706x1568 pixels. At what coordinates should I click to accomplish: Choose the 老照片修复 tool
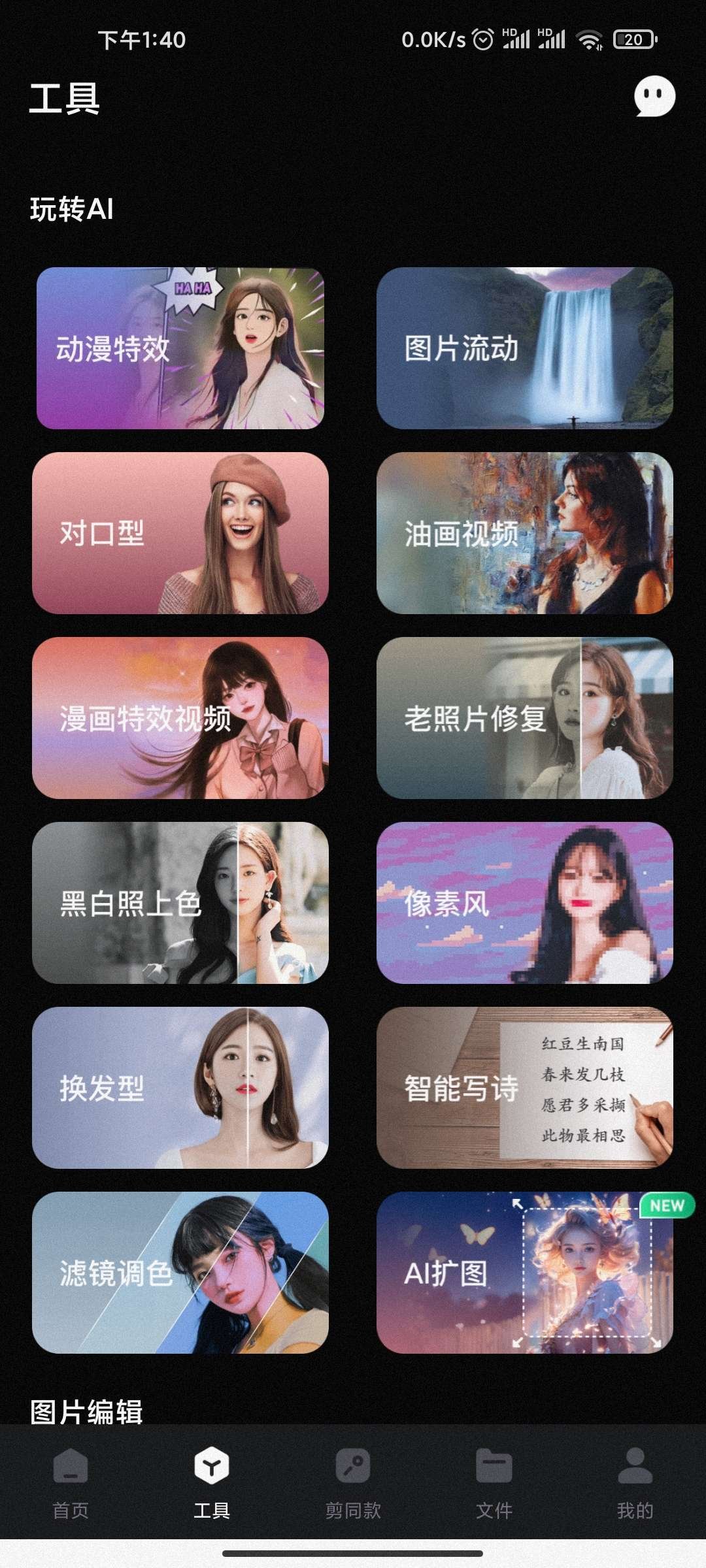pos(524,718)
